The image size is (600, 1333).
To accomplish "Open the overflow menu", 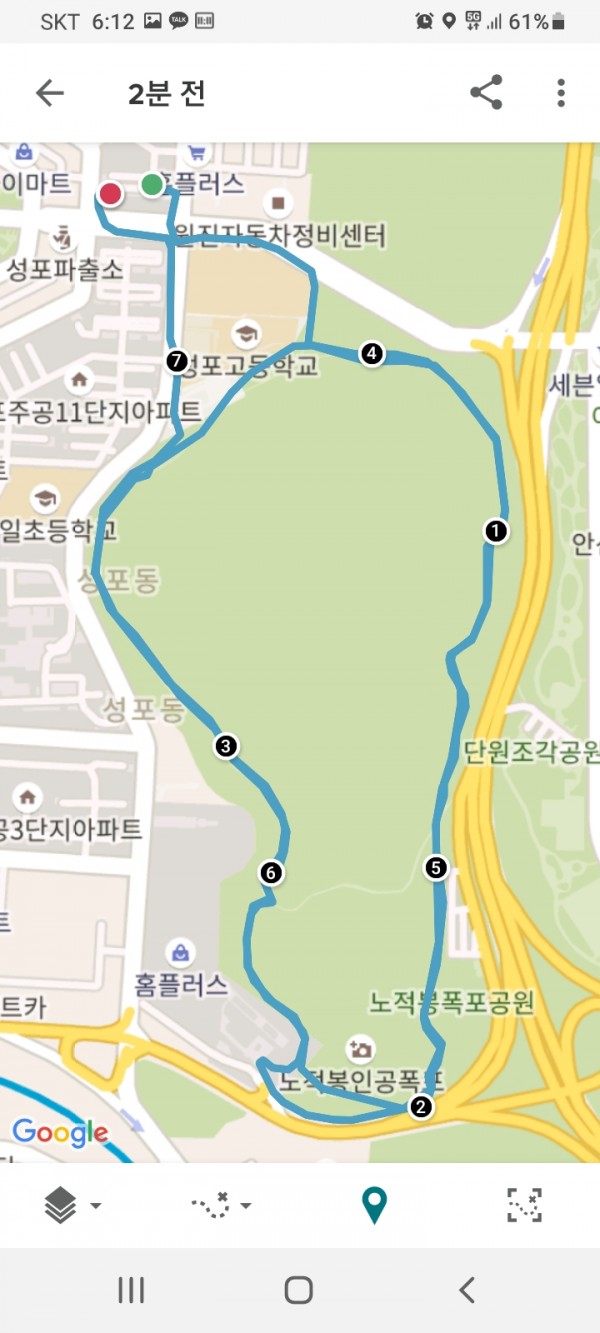I will tap(561, 93).
